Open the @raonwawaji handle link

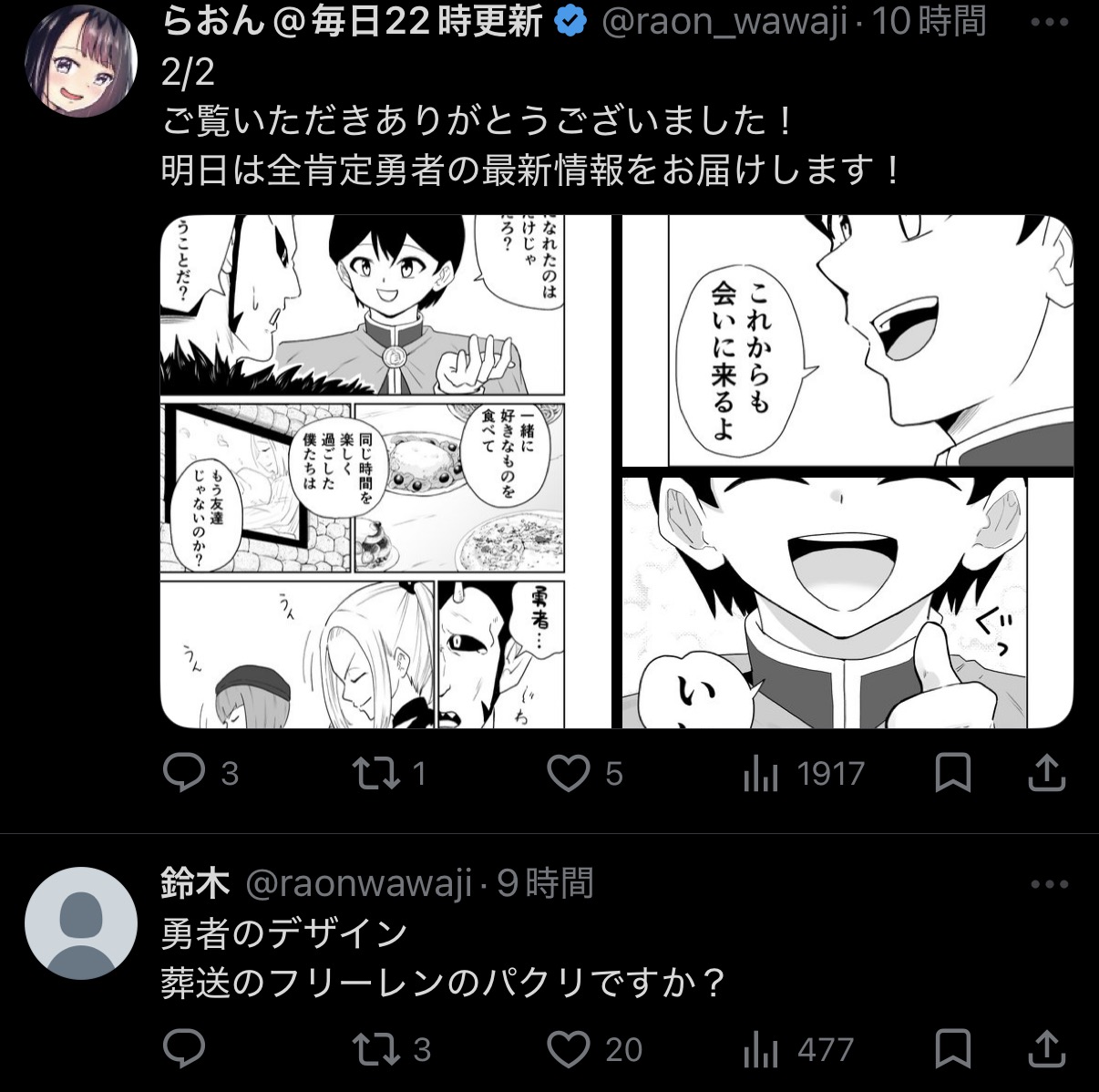[x=359, y=883]
